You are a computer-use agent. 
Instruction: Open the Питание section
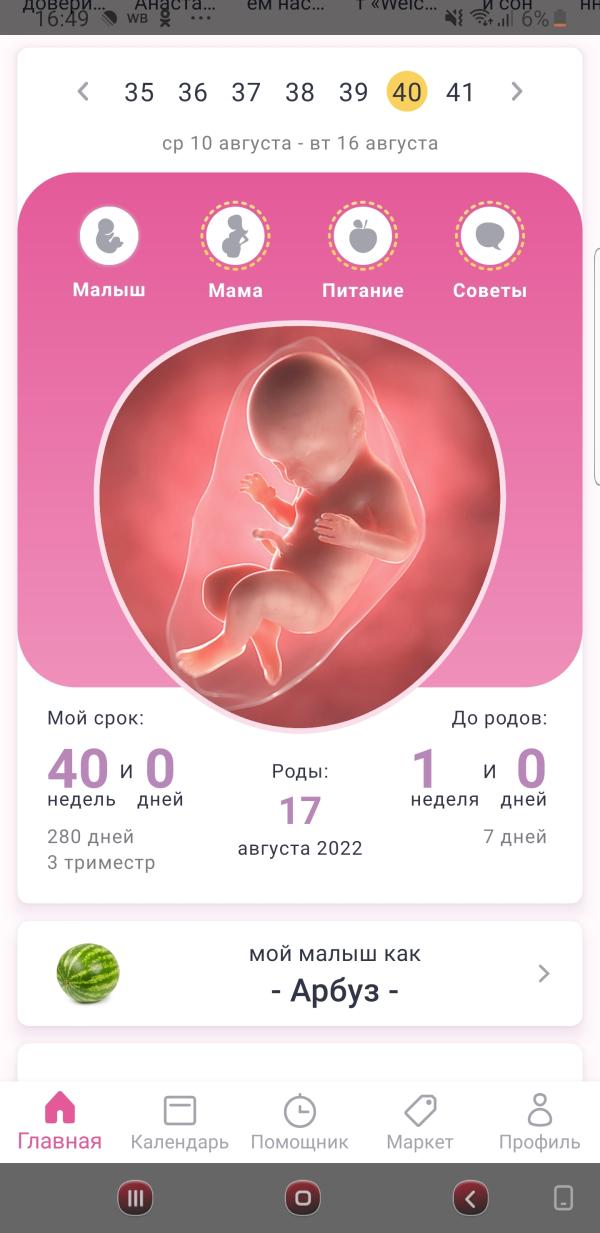click(x=363, y=252)
